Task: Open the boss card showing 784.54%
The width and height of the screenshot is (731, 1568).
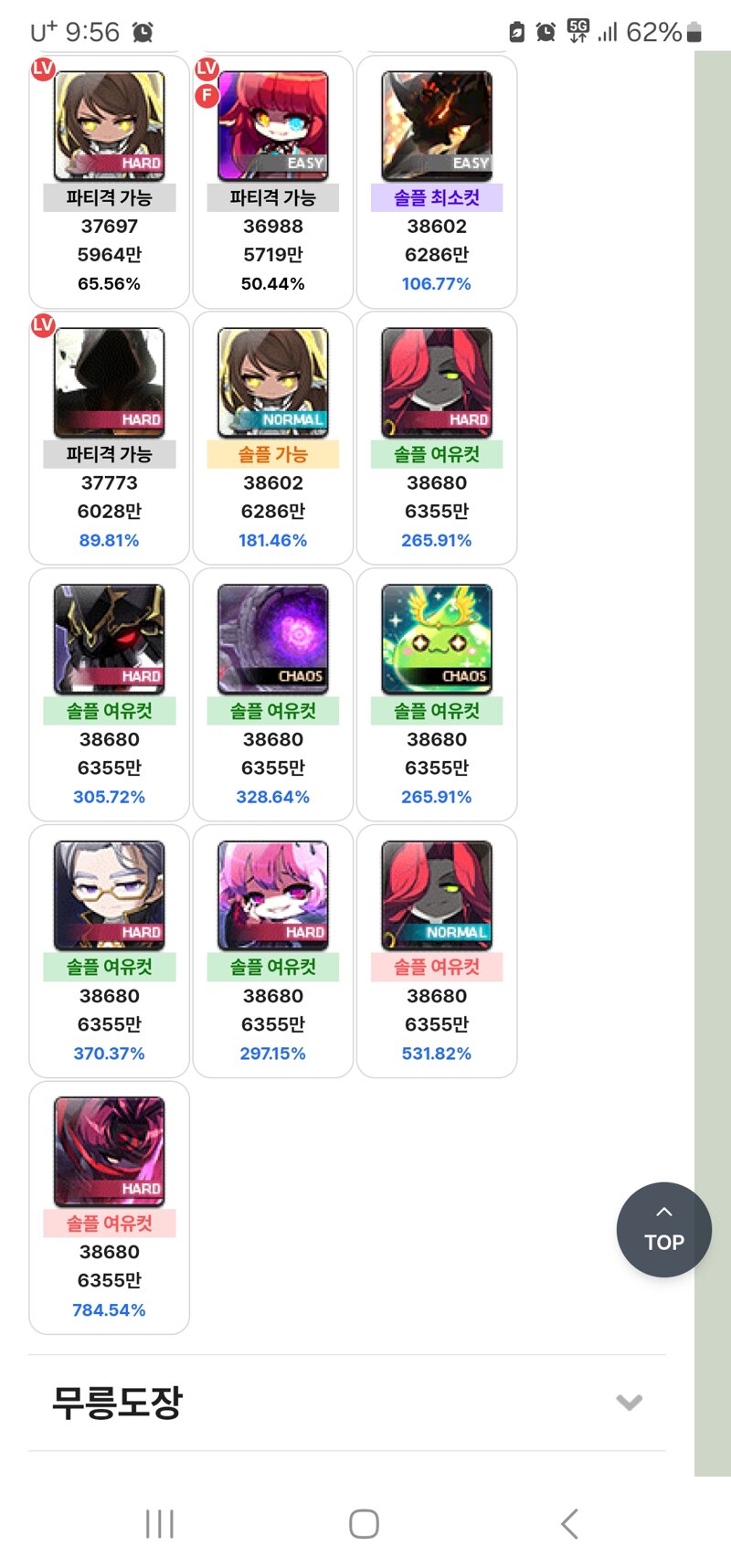Action: tap(109, 1207)
